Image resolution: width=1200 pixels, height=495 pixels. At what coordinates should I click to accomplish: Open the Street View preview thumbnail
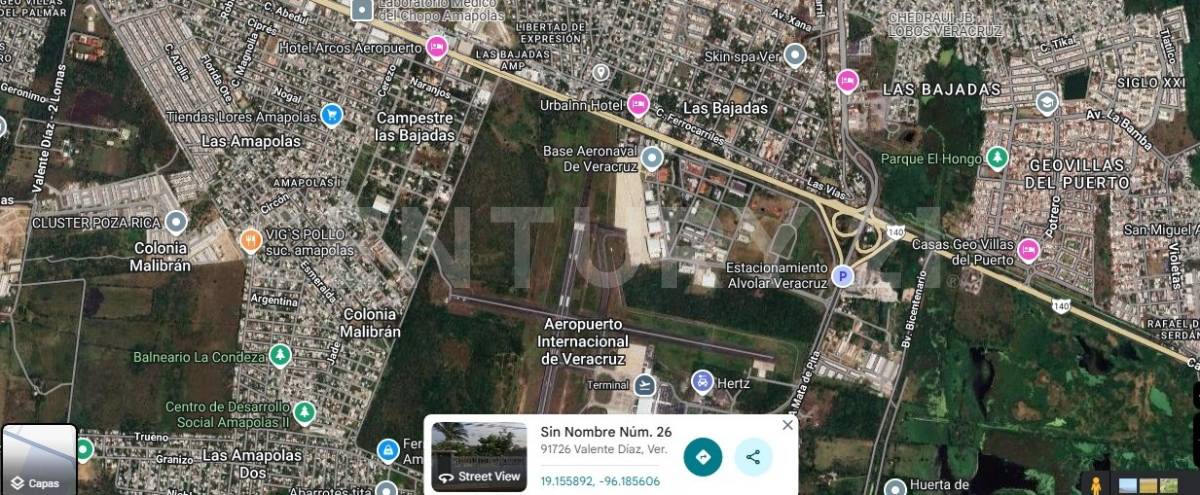[479, 457]
